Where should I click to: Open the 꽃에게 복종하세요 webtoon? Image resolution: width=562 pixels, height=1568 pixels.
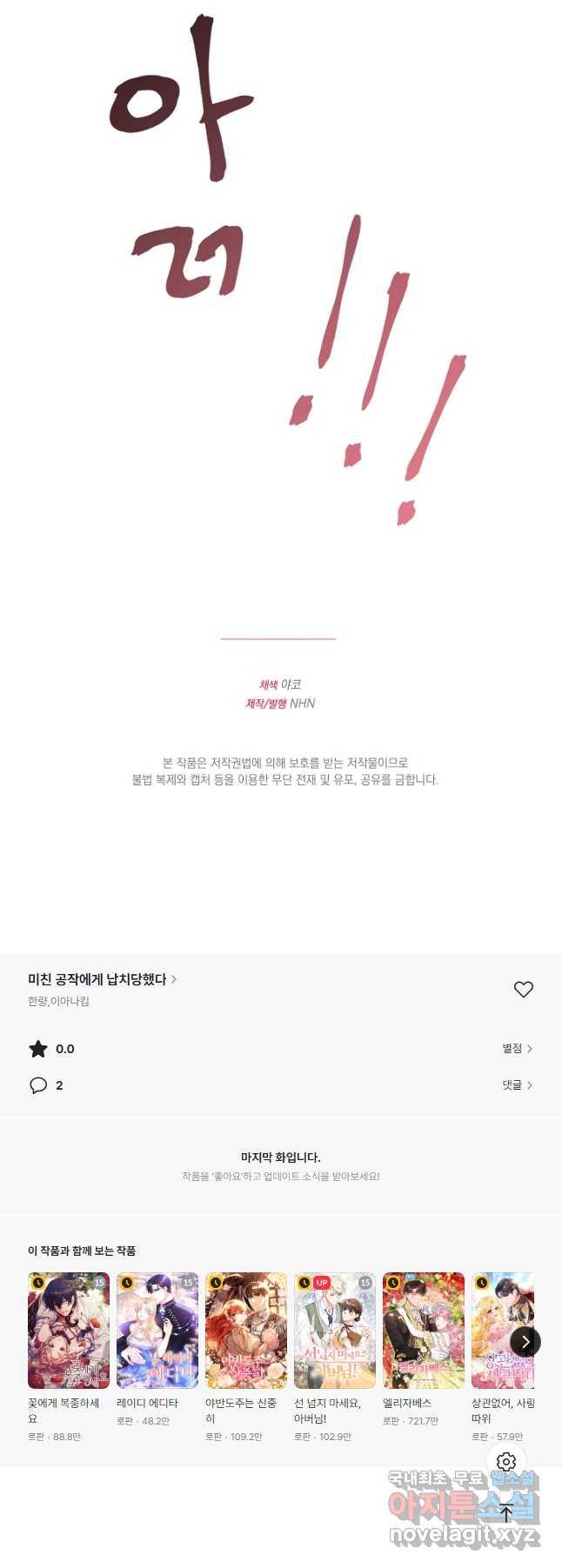(x=69, y=1331)
